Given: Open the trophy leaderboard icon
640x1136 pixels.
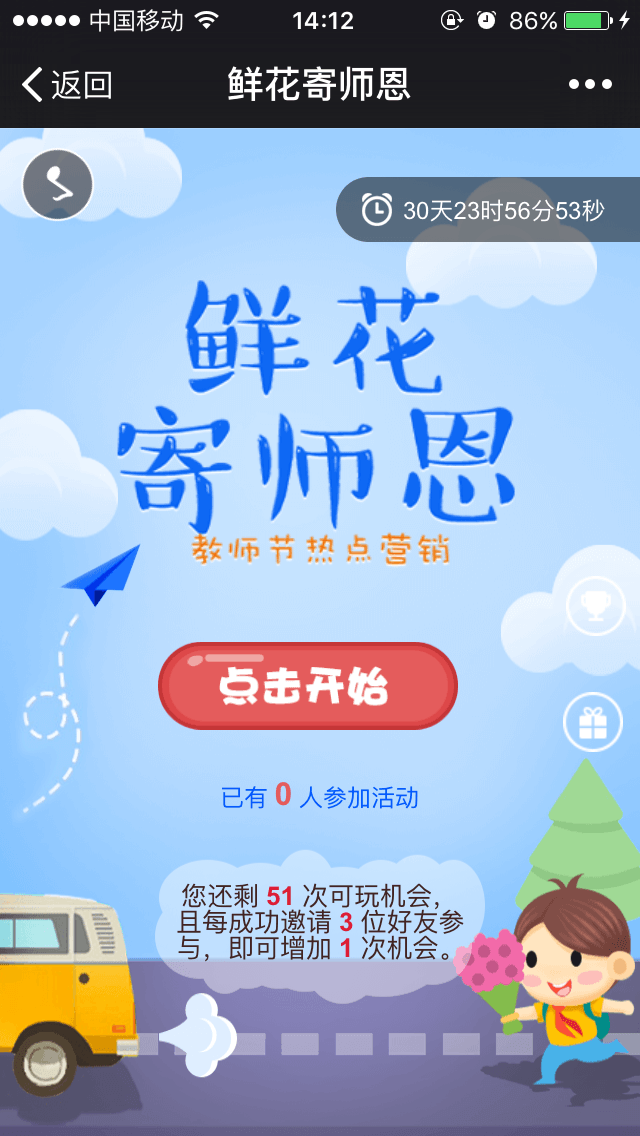Looking at the screenshot, I should pos(595,606).
